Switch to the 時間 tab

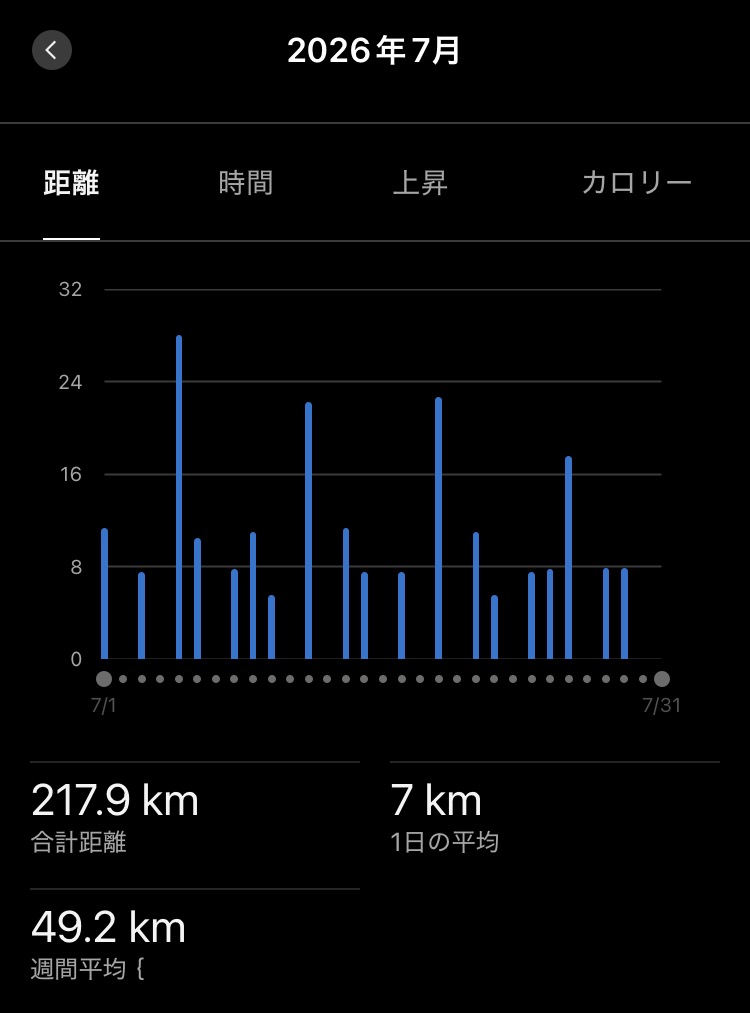[245, 183]
